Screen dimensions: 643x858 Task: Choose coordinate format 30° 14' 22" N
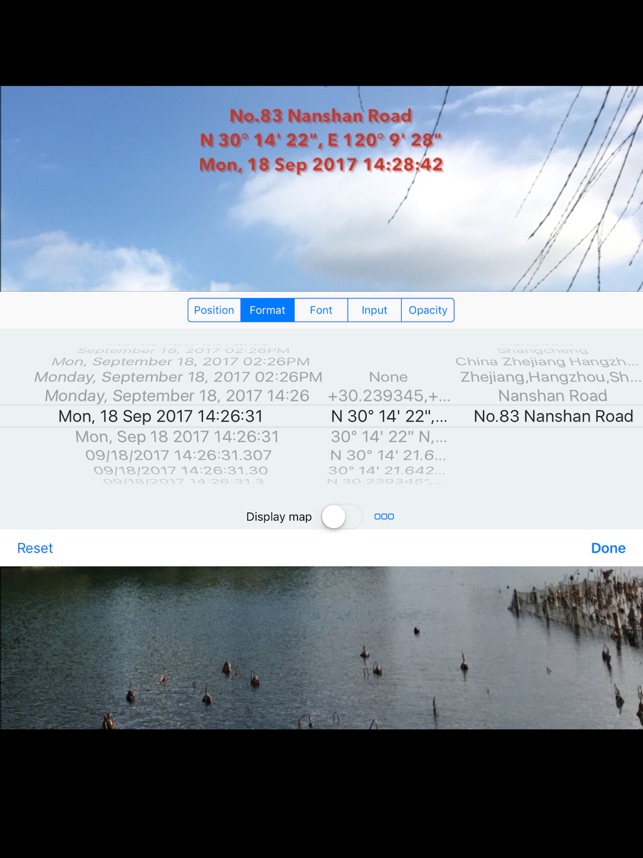point(388,437)
